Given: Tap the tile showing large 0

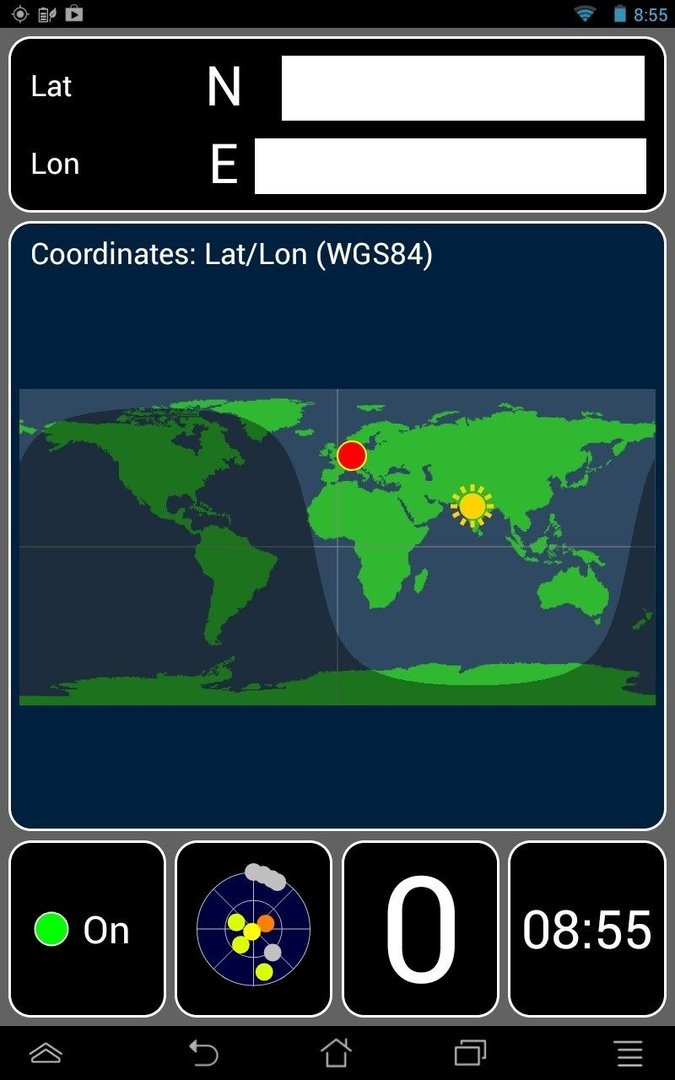Looking at the screenshot, I should 420,928.
